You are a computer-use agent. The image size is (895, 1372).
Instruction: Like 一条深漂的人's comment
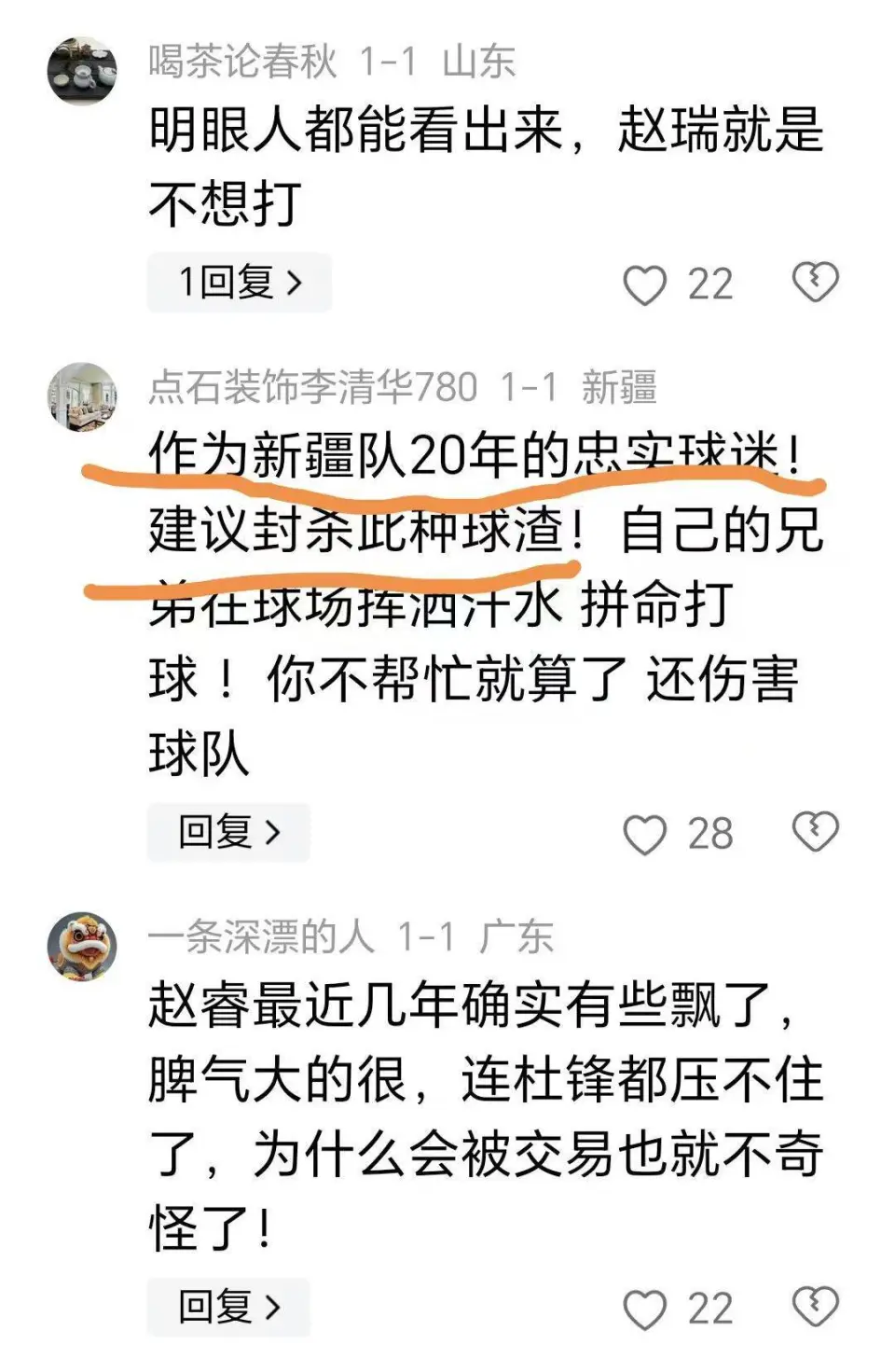point(644,1309)
